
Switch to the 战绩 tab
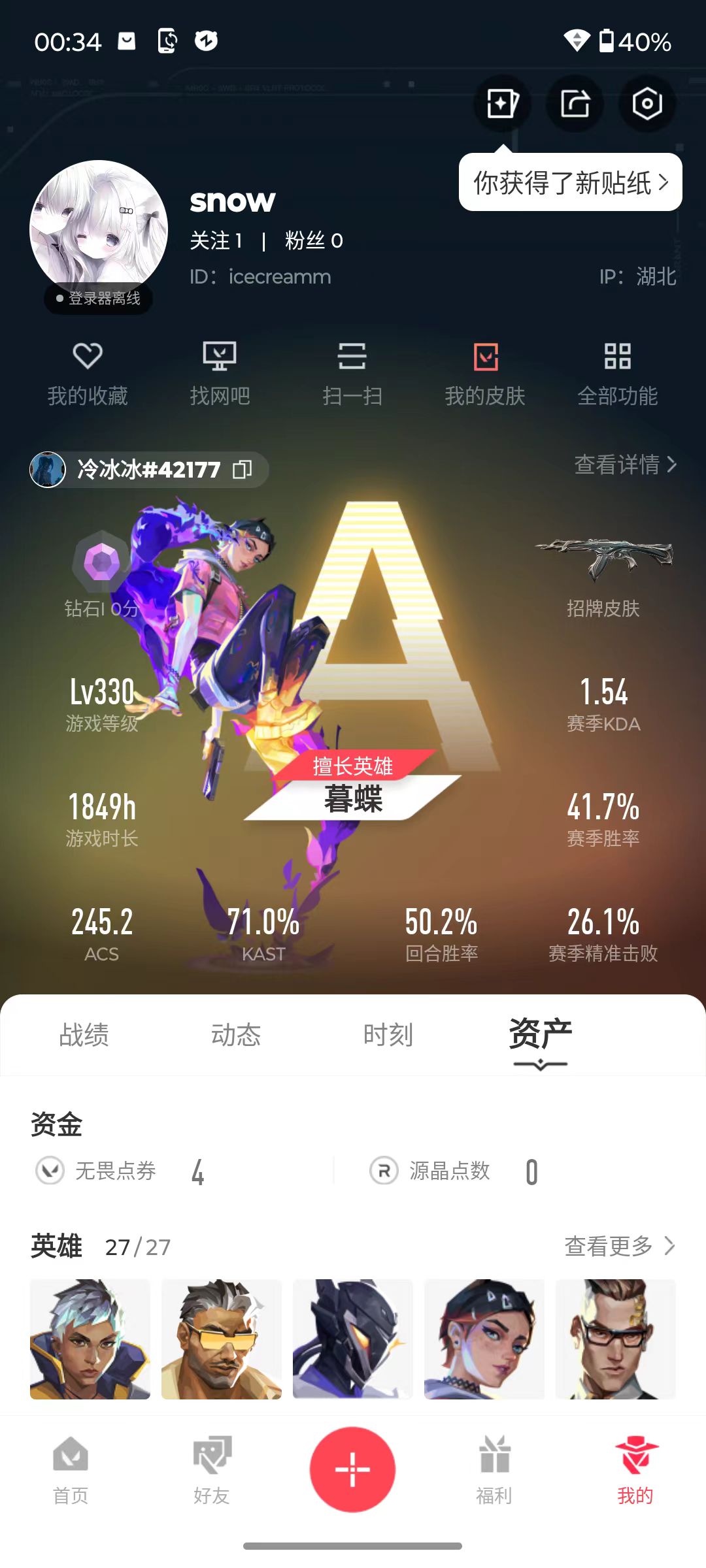tap(84, 1036)
